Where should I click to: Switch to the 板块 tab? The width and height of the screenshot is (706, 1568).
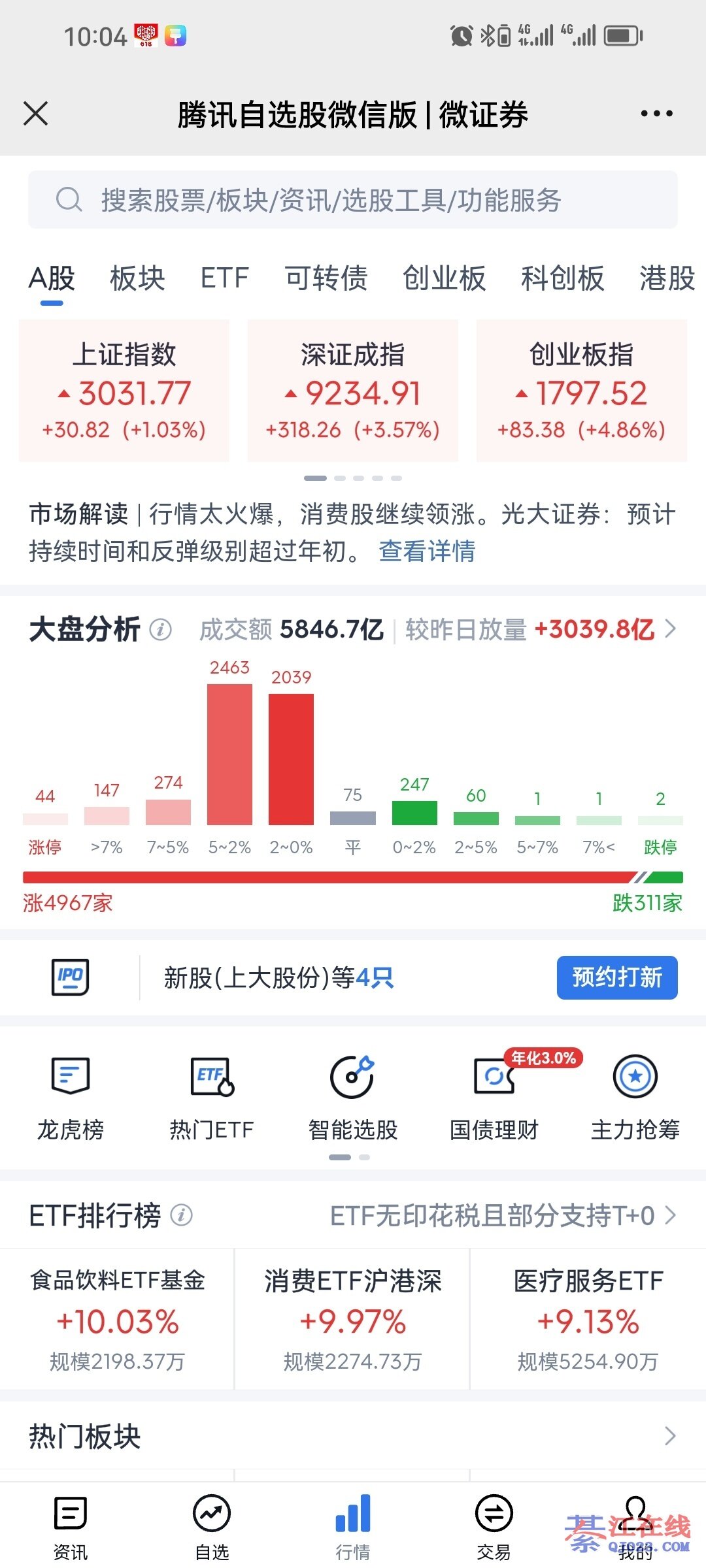(137, 278)
